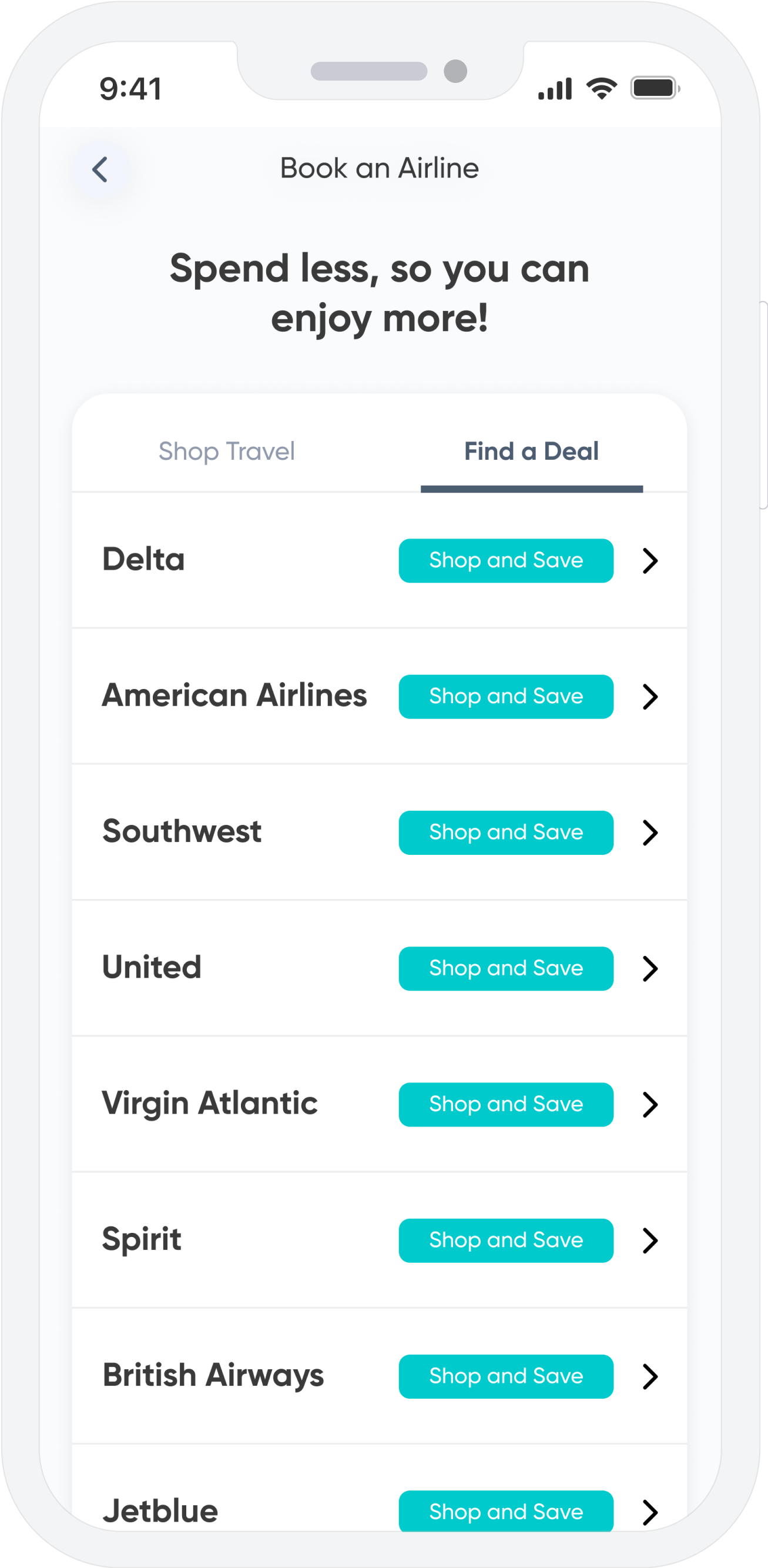Expand the Spirit row chevron
The image size is (768, 1568).
point(650,1241)
